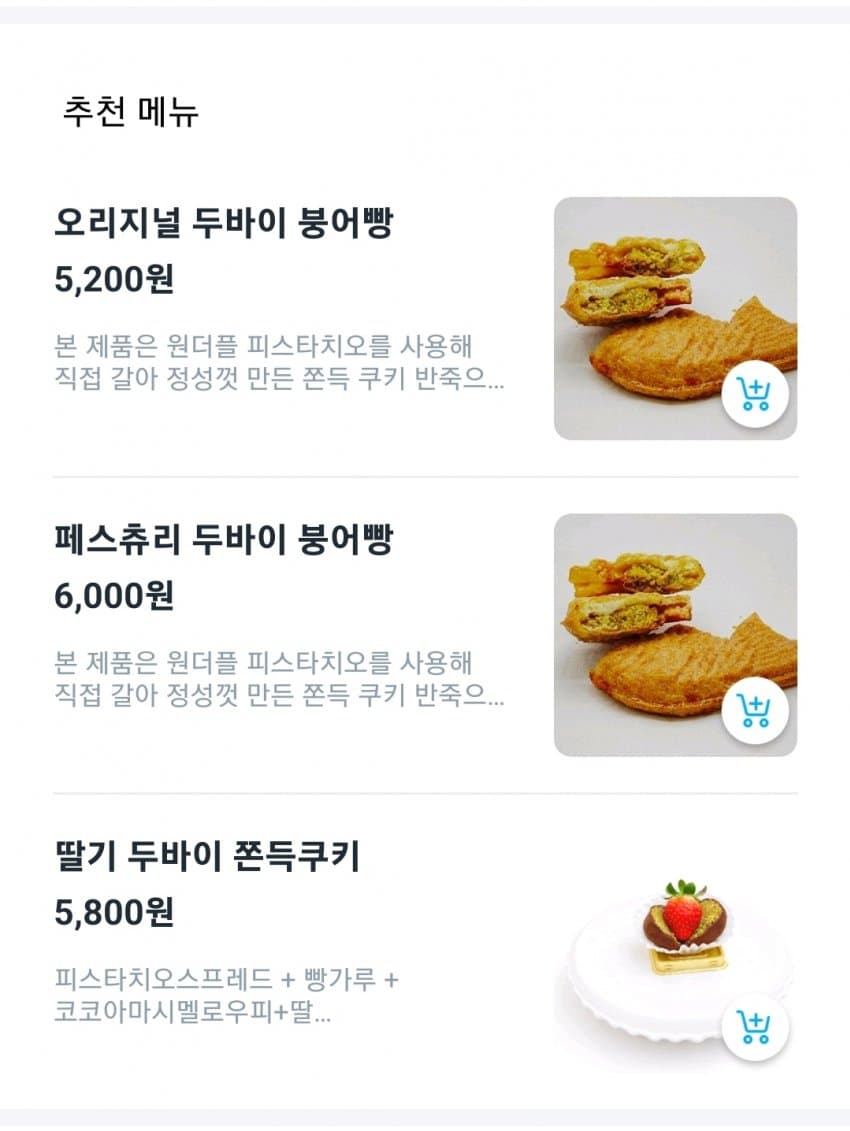The height and width of the screenshot is (1131, 850).
Task: Add 페스츄리 두바이 붕어빵 to cart
Action: [x=755, y=711]
